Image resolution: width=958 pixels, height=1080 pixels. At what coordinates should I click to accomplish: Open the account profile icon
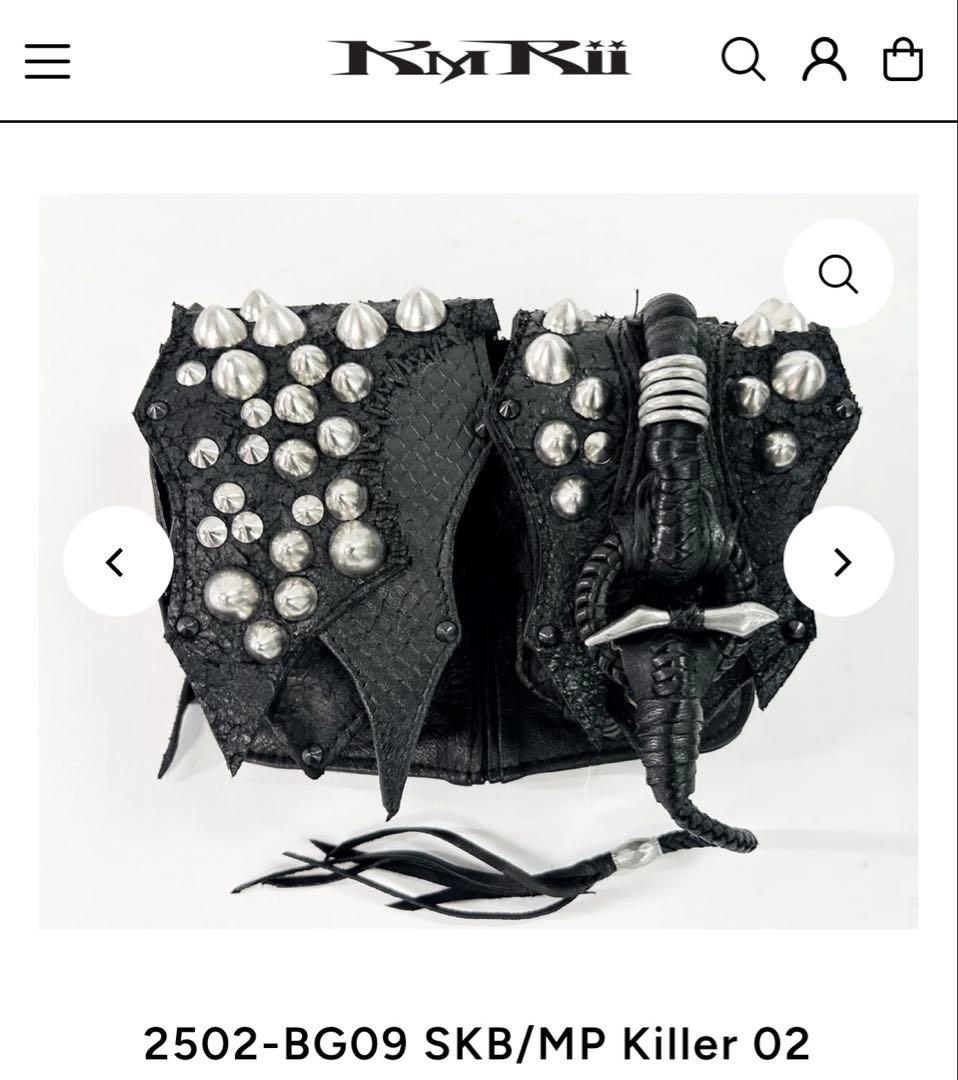tap(824, 60)
